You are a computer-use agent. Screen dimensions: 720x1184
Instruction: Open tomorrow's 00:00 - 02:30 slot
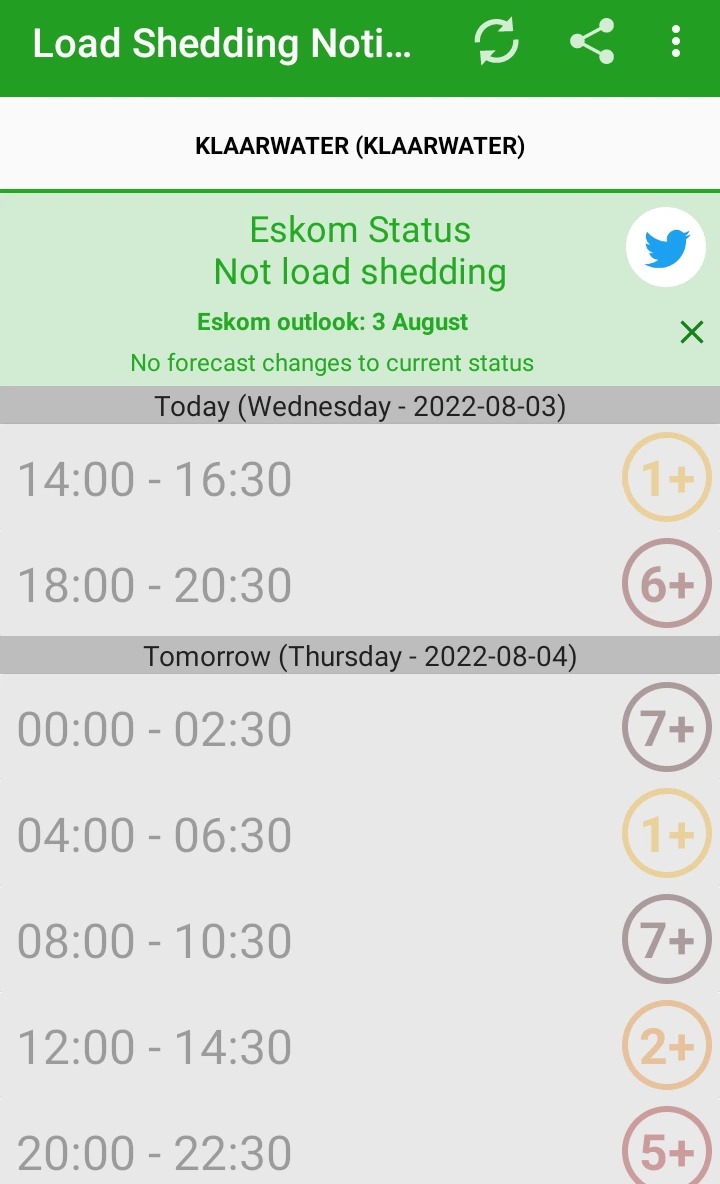coord(360,727)
